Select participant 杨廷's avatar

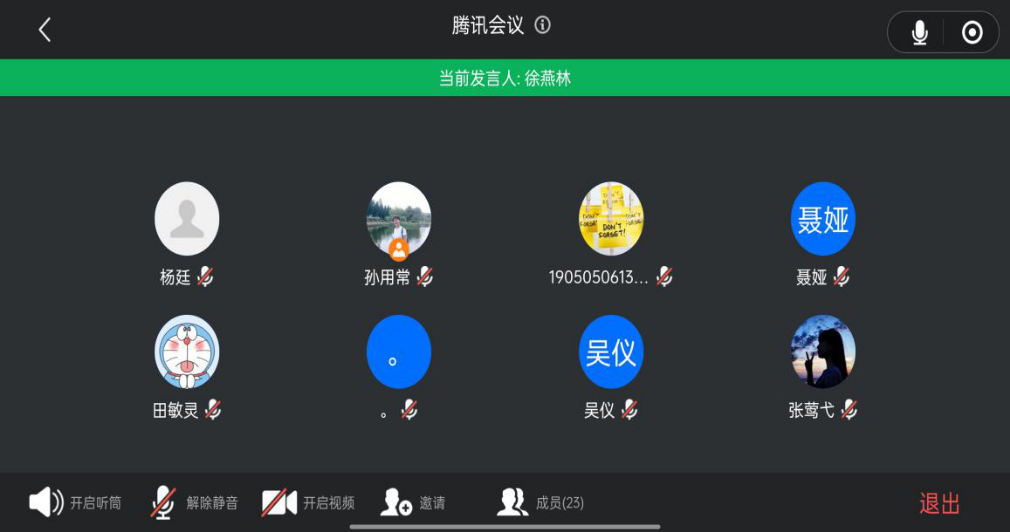coord(187,218)
